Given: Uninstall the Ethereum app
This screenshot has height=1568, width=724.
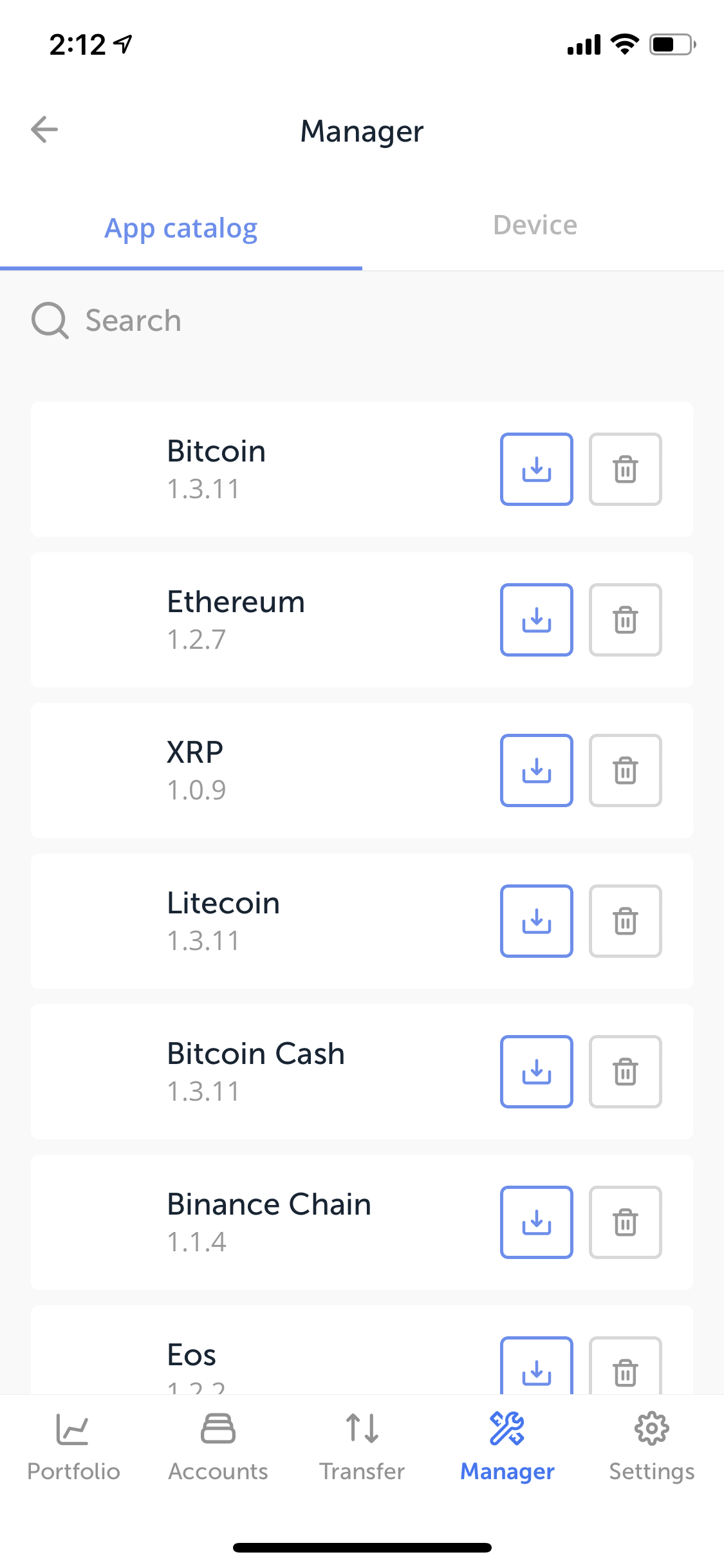Looking at the screenshot, I should pyautogui.click(x=626, y=620).
